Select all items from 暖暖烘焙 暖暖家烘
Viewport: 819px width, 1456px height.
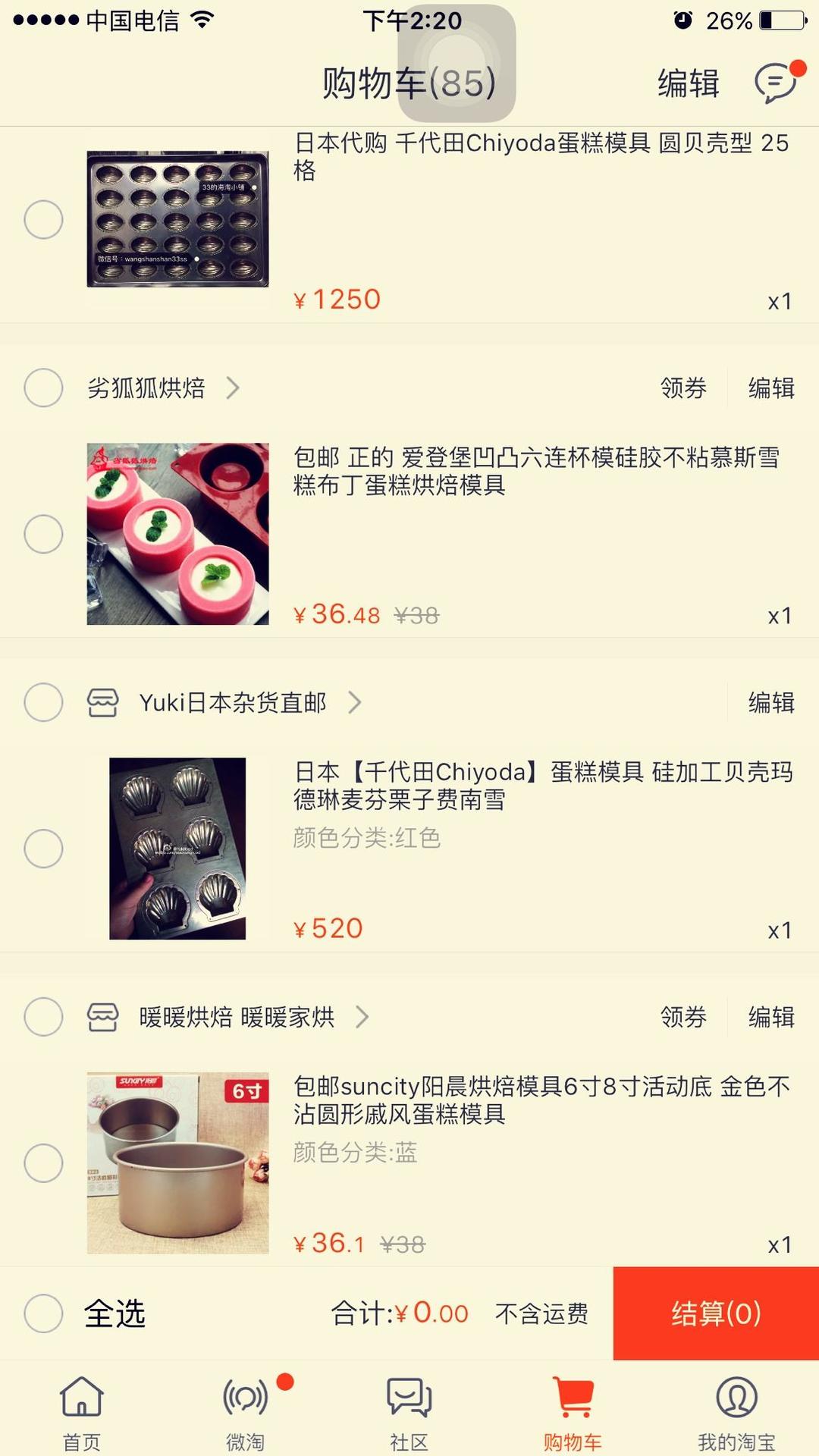43,1017
